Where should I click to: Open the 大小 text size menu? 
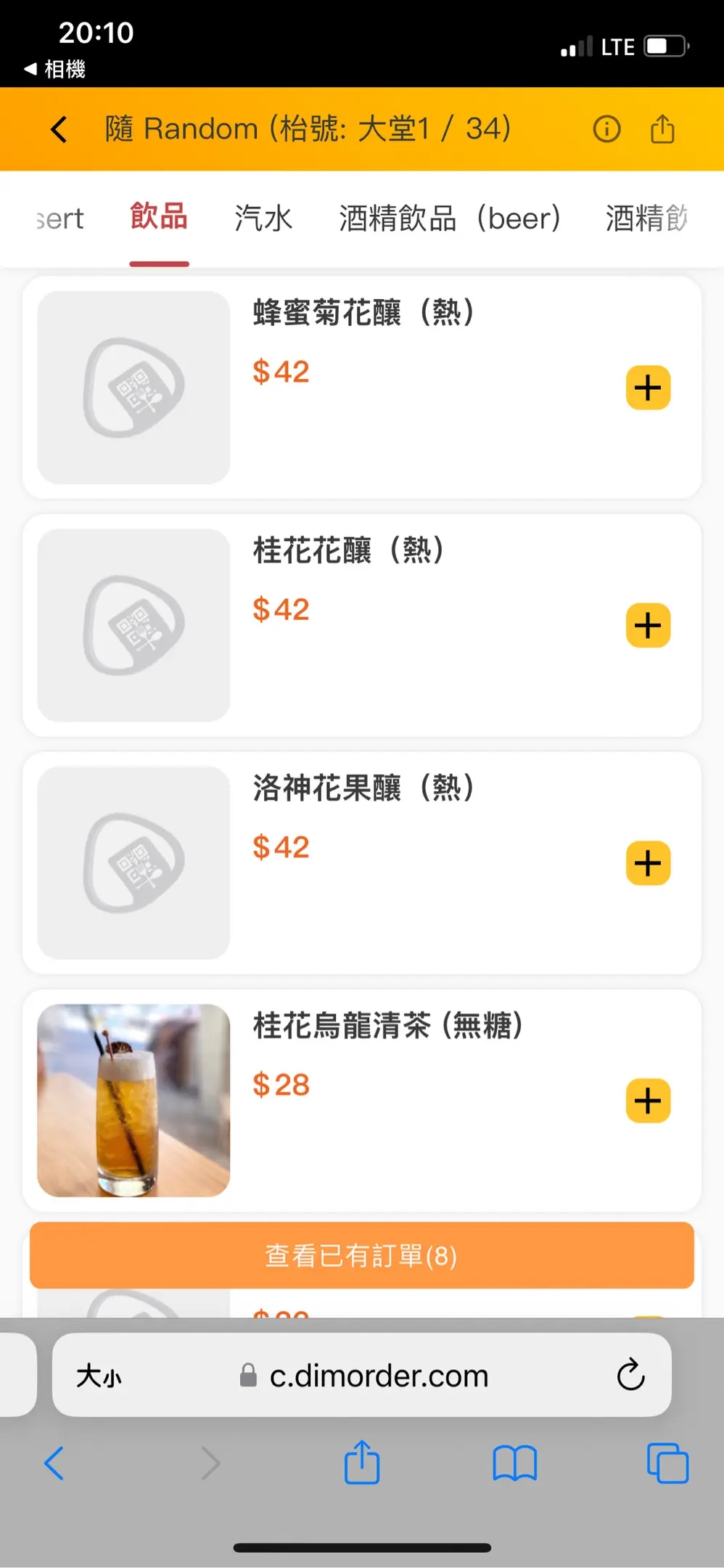[99, 1376]
